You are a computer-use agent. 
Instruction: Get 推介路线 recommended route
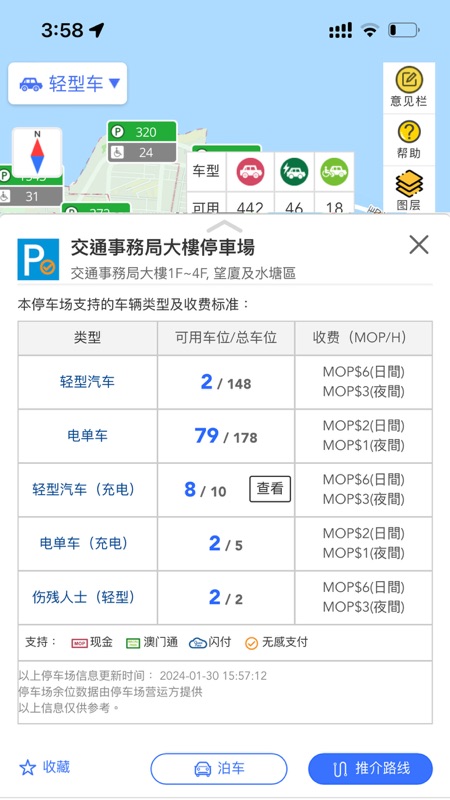click(x=370, y=768)
